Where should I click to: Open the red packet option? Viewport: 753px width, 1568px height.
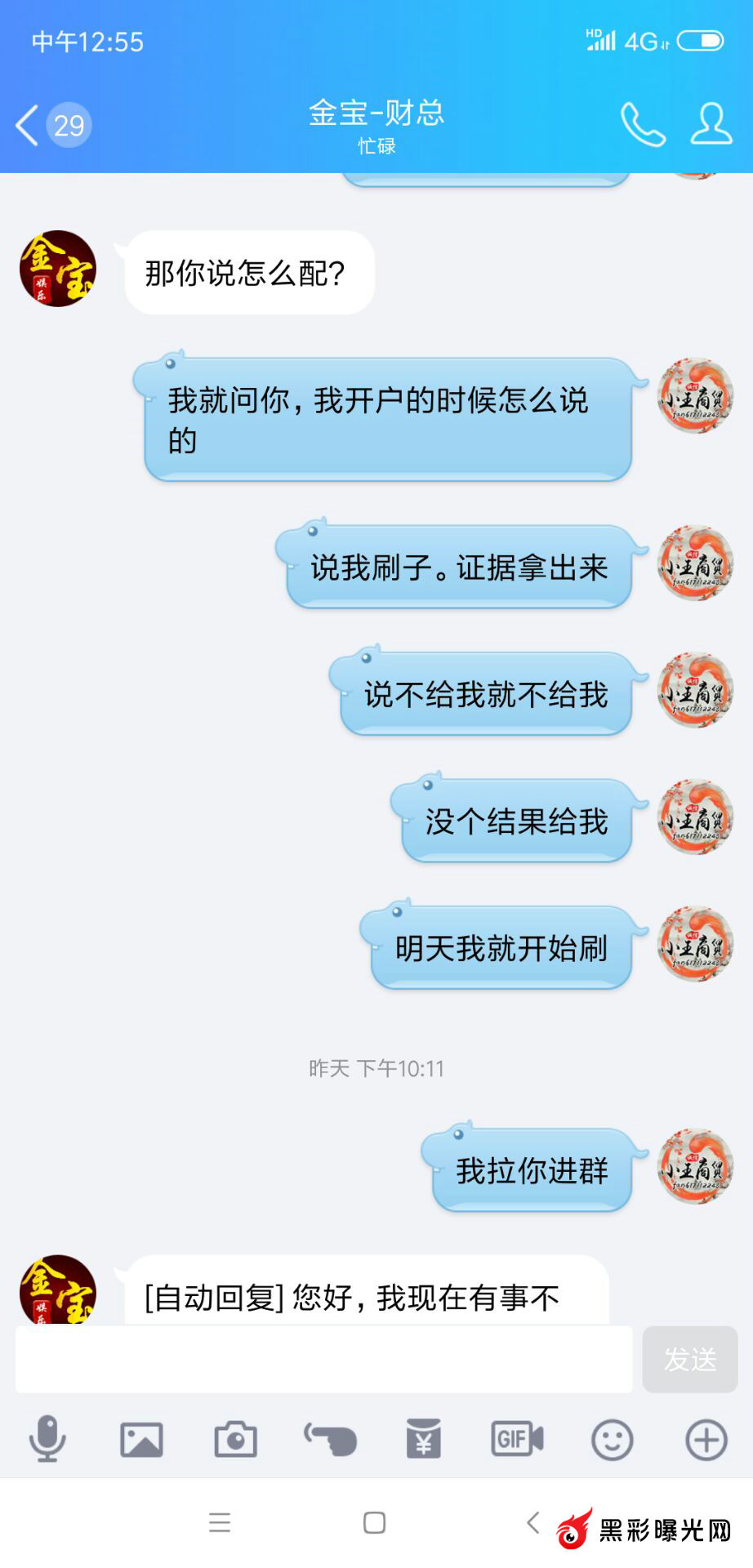424,1439
